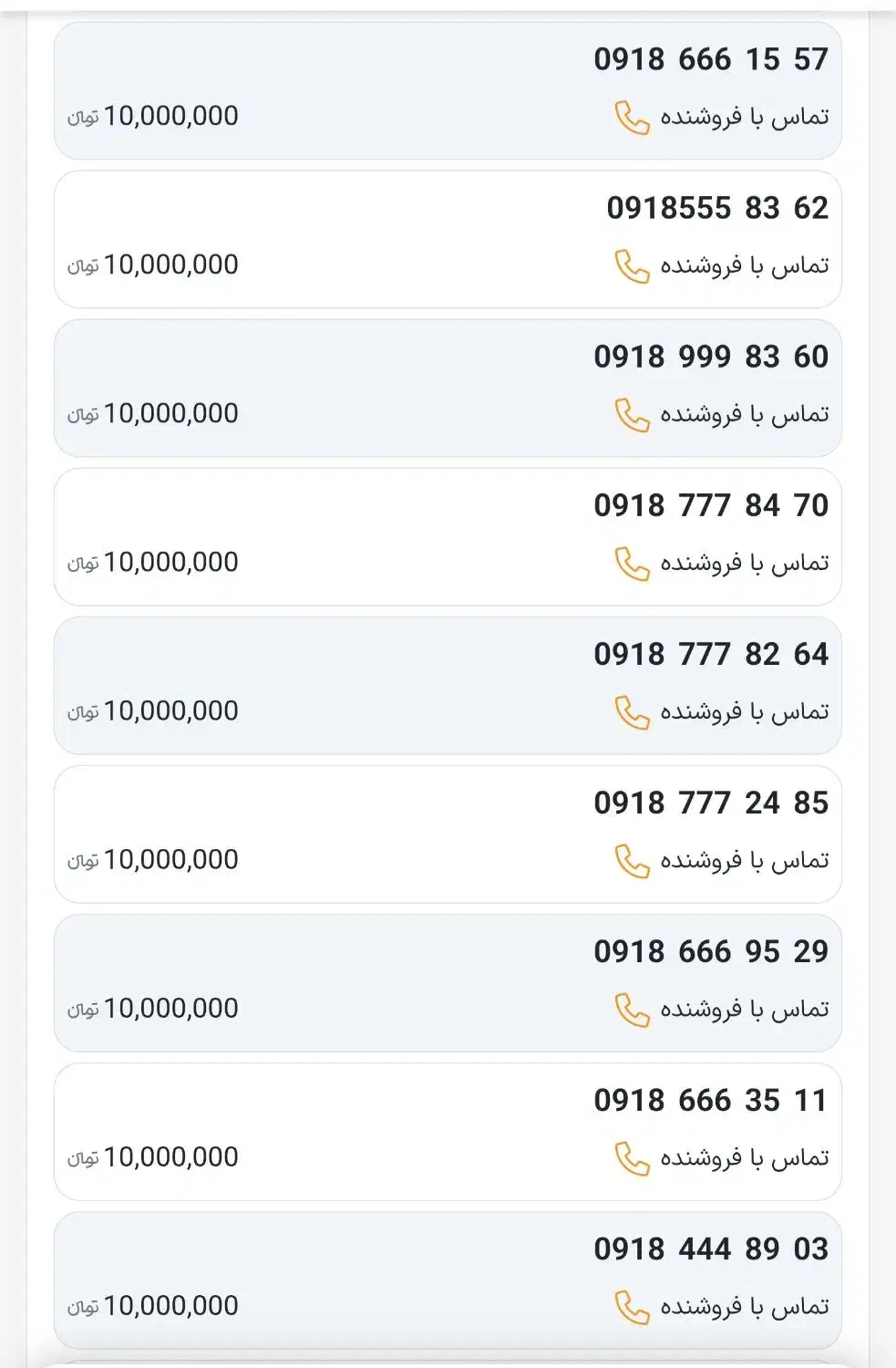Viewport: 896px width, 1368px height.
Task: Click the phone icon for 0918 666 35 11
Action: pyautogui.click(x=631, y=1156)
